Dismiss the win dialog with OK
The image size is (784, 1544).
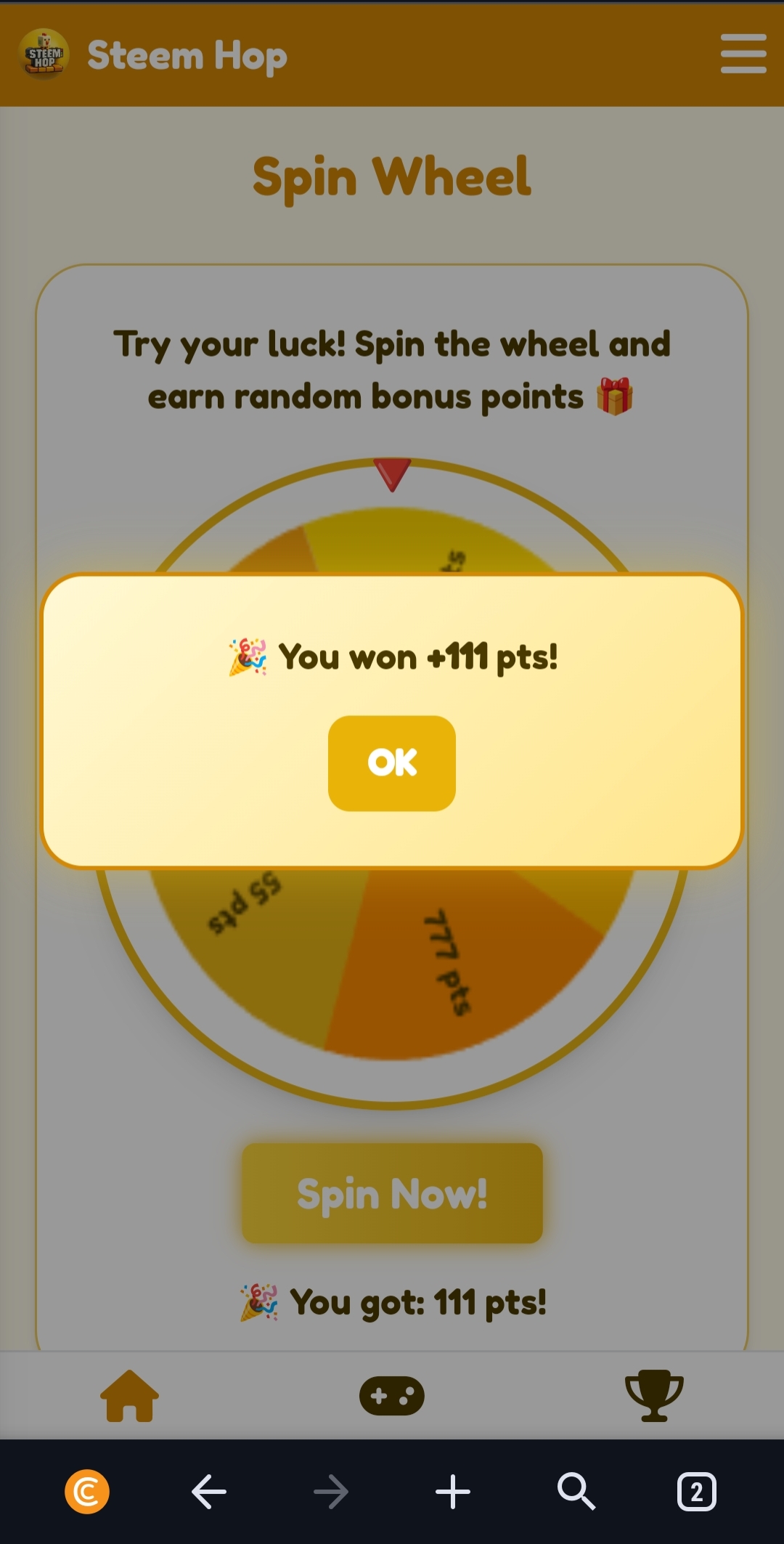coord(392,763)
